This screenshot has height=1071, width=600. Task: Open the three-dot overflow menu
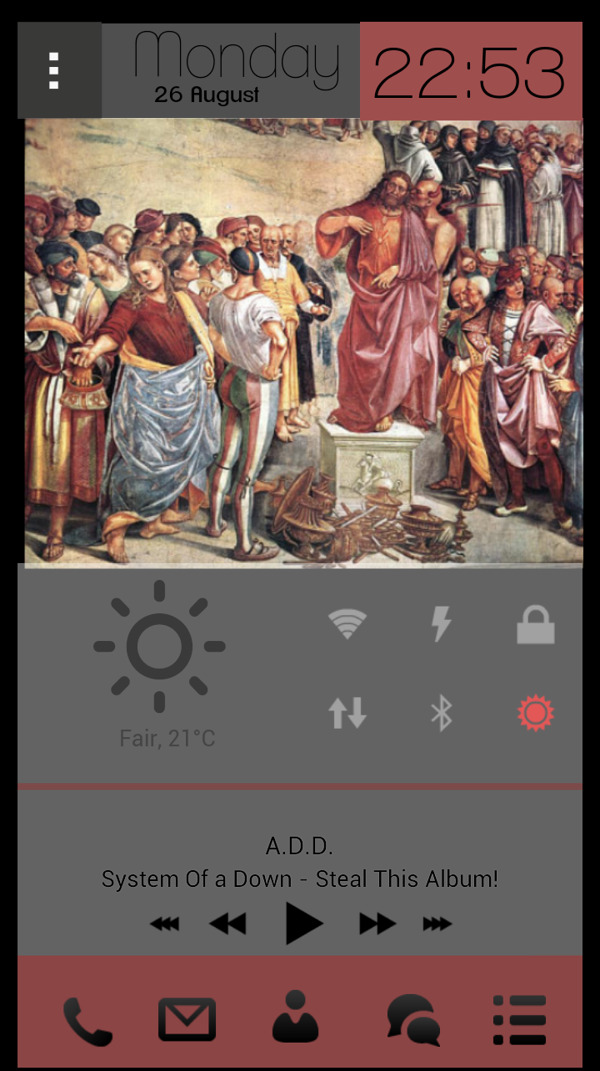[x=55, y=71]
